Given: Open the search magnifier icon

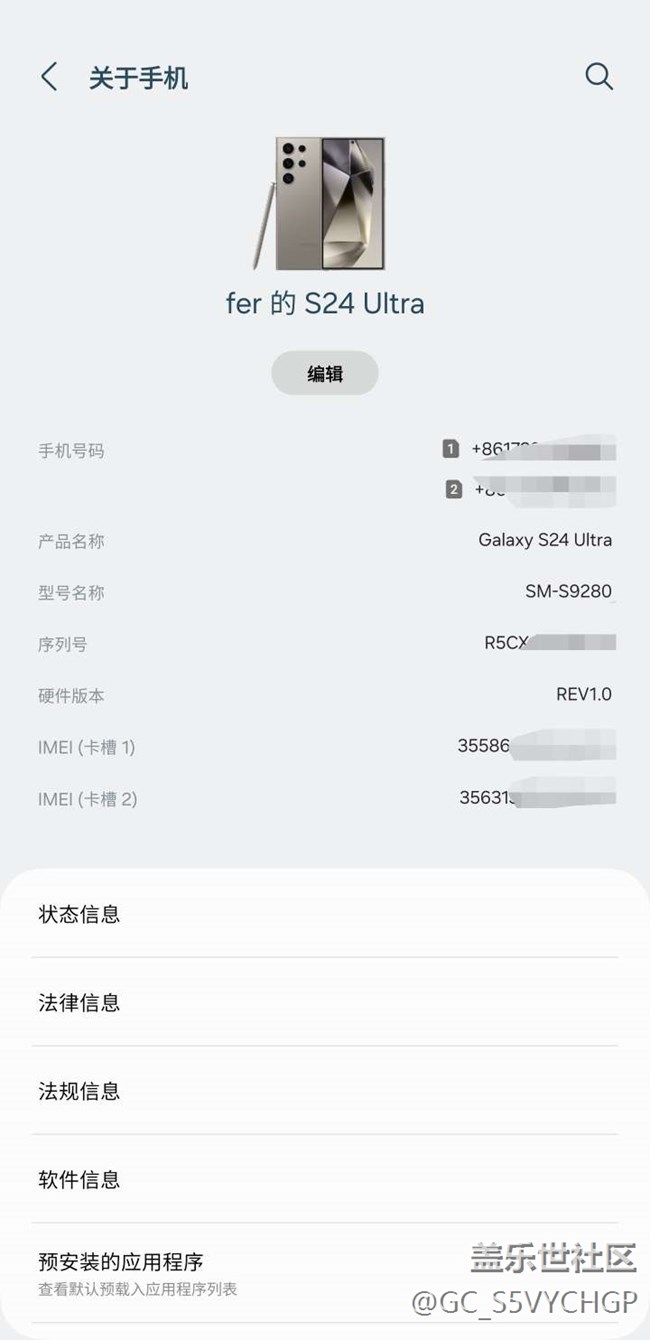Looking at the screenshot, I should tap(599, 77).
